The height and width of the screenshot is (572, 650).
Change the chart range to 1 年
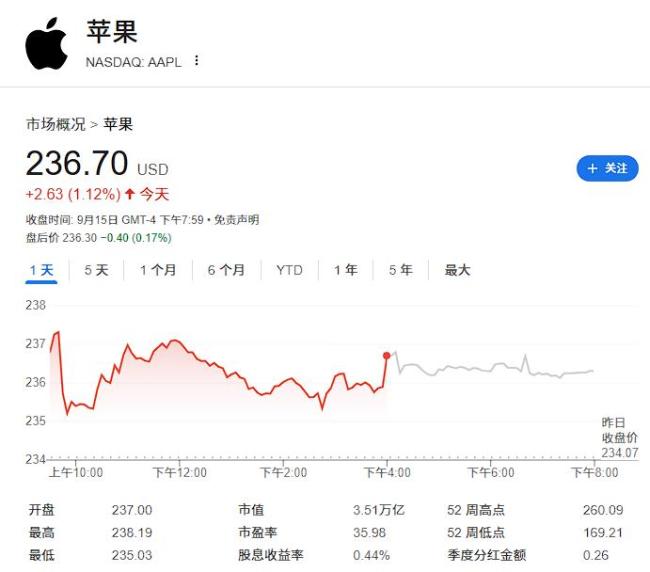[346, 270]
